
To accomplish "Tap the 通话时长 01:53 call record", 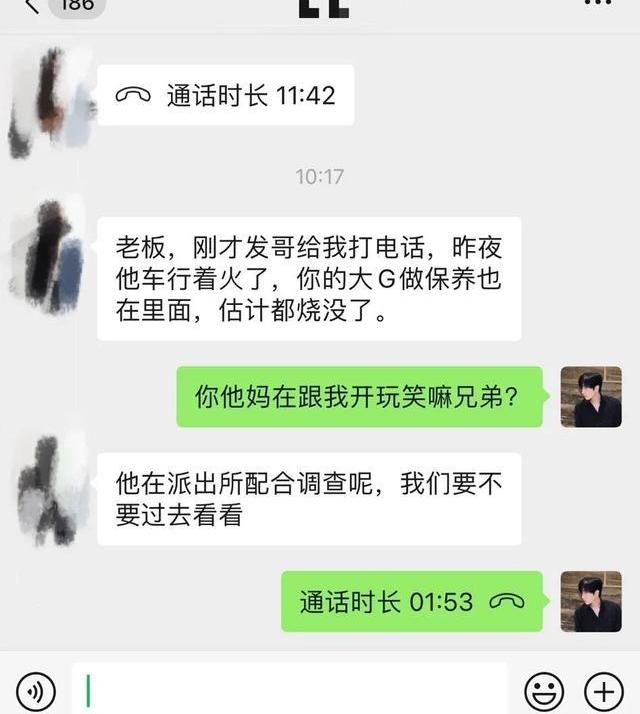I will [x=411, y=601].
